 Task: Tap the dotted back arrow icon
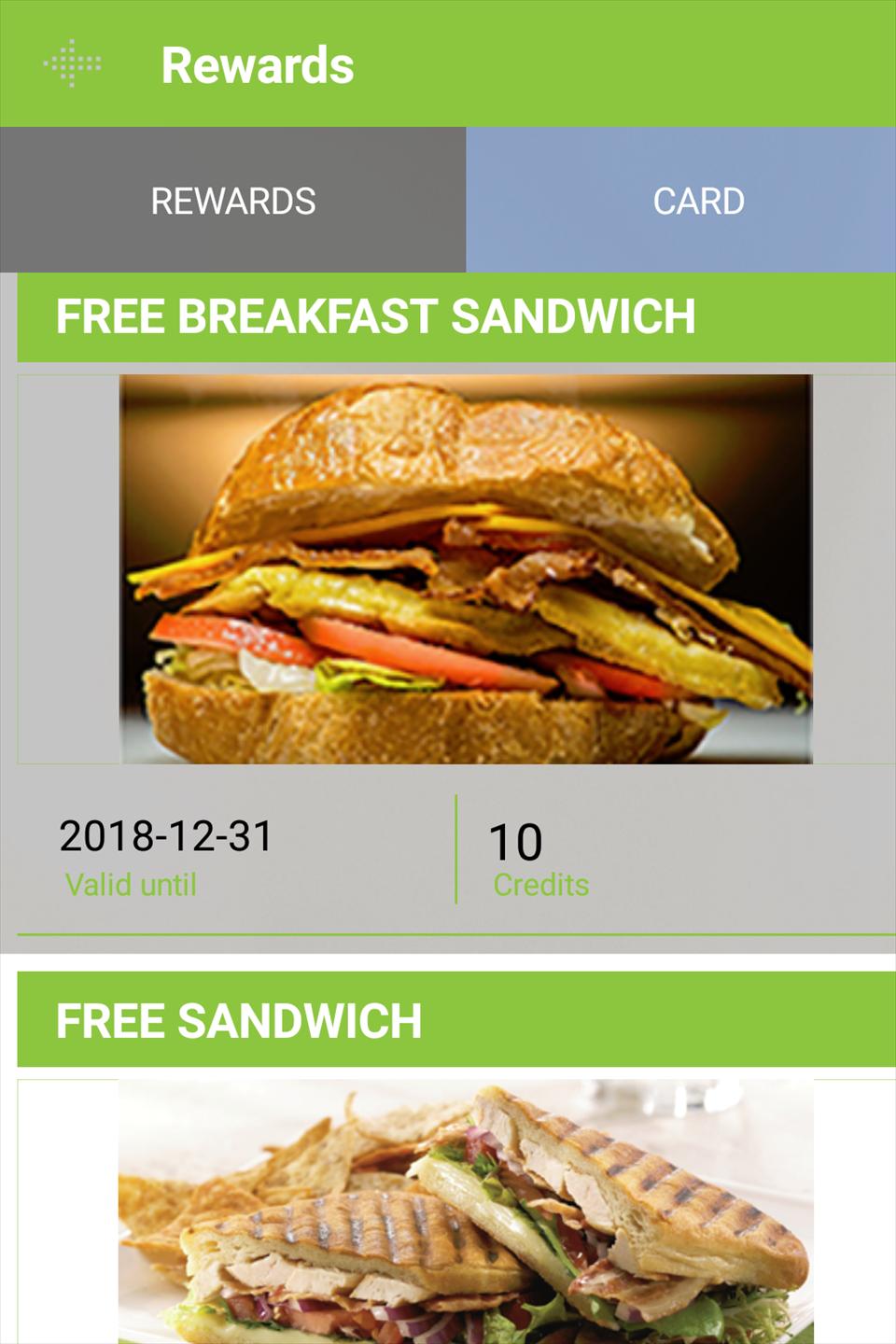(73, 63)
